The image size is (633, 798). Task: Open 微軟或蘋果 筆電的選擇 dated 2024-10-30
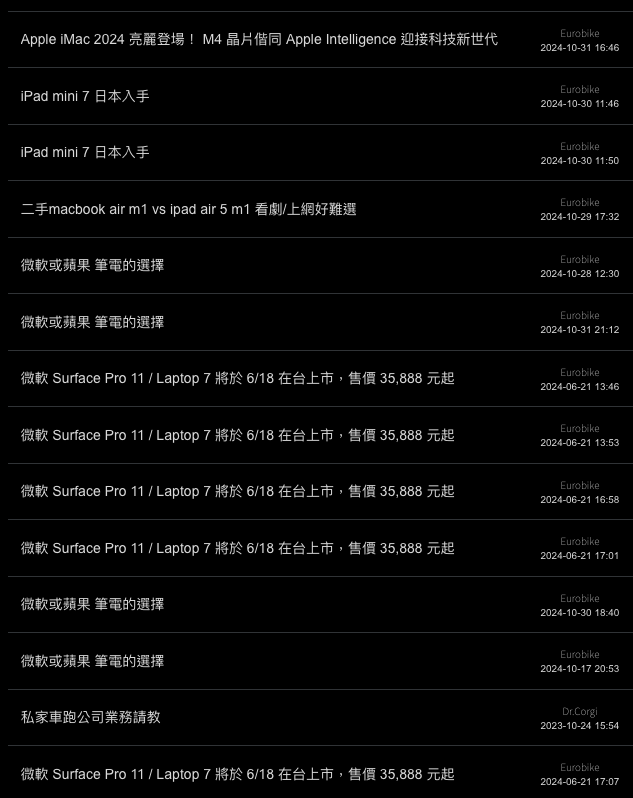coord(92,604)
